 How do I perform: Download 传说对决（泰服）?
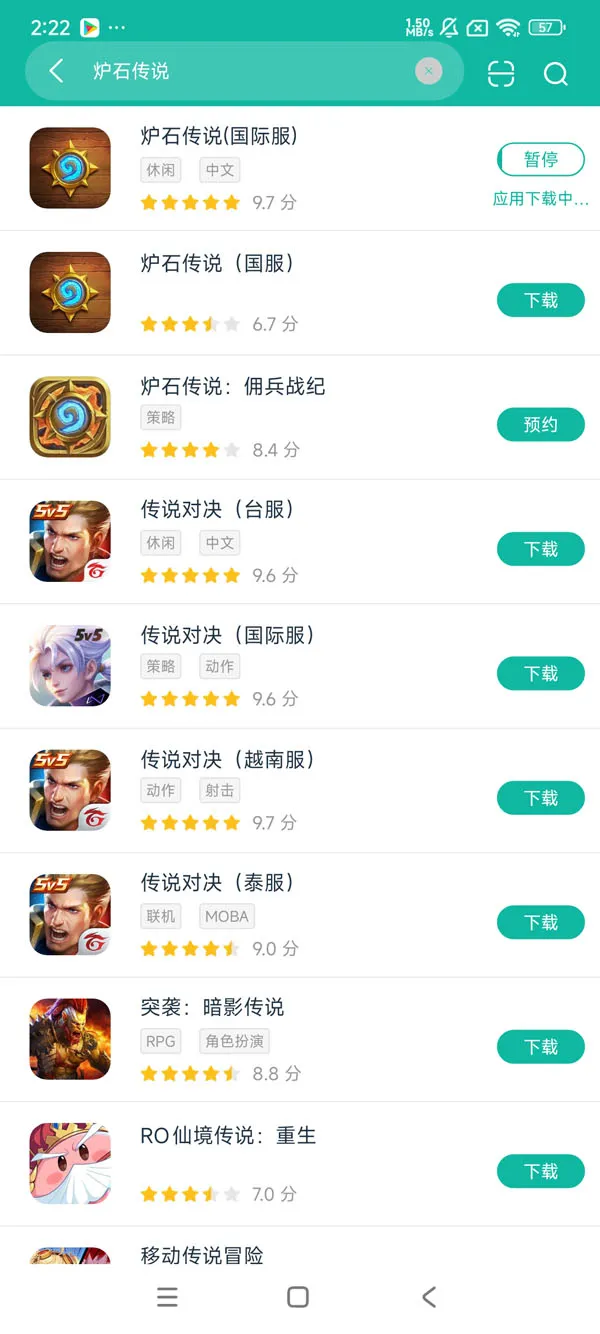540,922
